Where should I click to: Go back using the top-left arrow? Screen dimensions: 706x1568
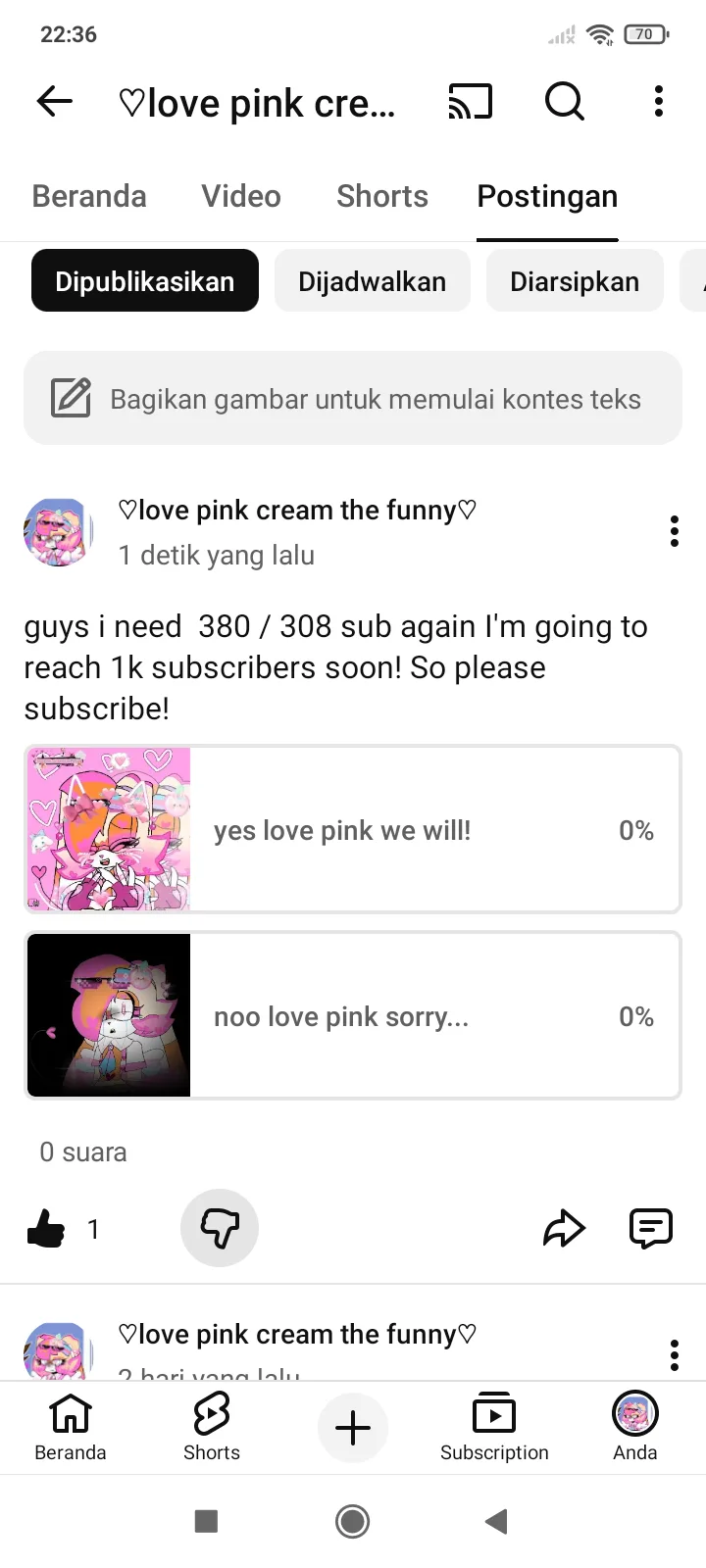pos(55,101)
